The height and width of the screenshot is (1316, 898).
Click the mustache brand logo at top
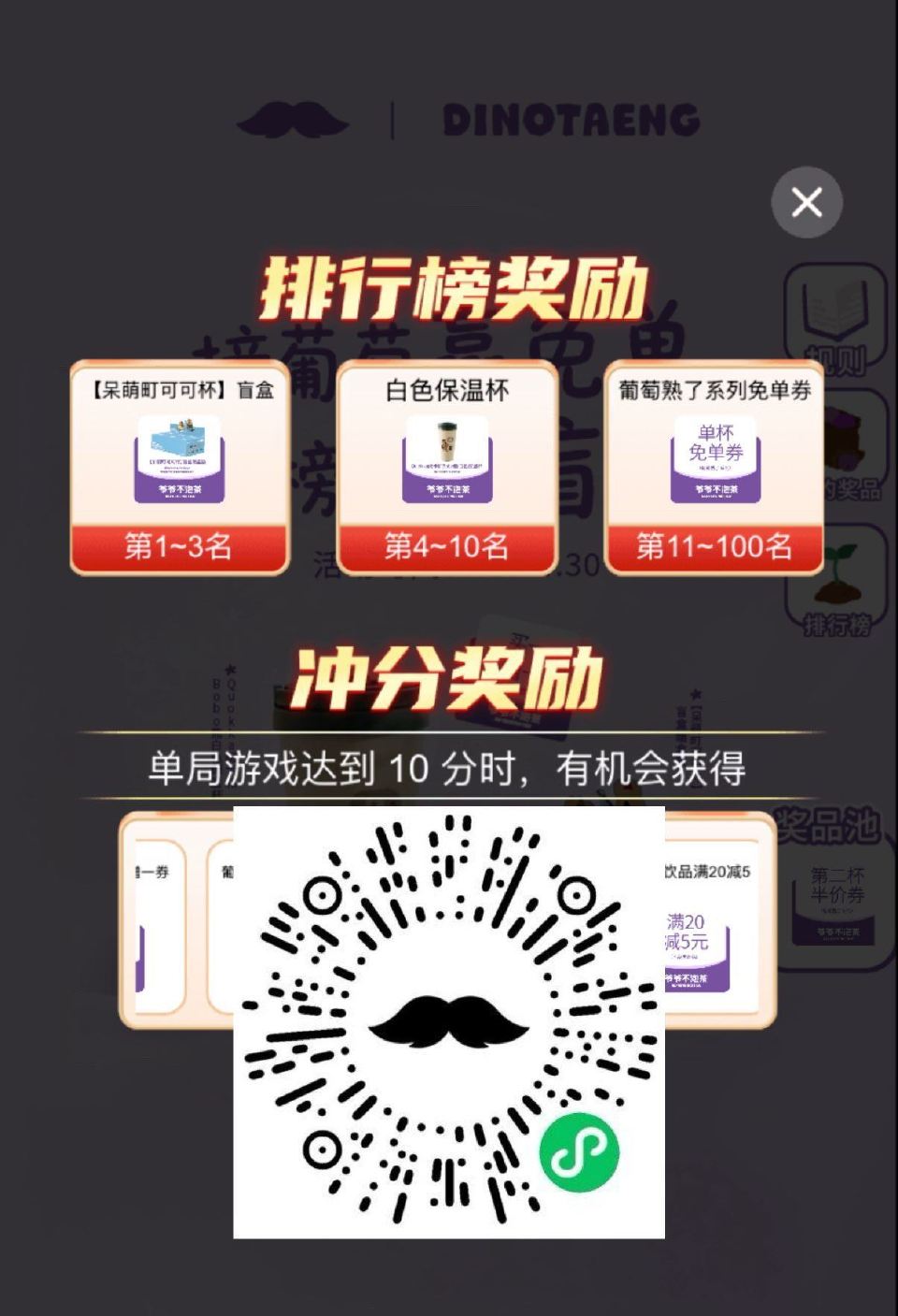pyautogui.click(x=295, y=117)
